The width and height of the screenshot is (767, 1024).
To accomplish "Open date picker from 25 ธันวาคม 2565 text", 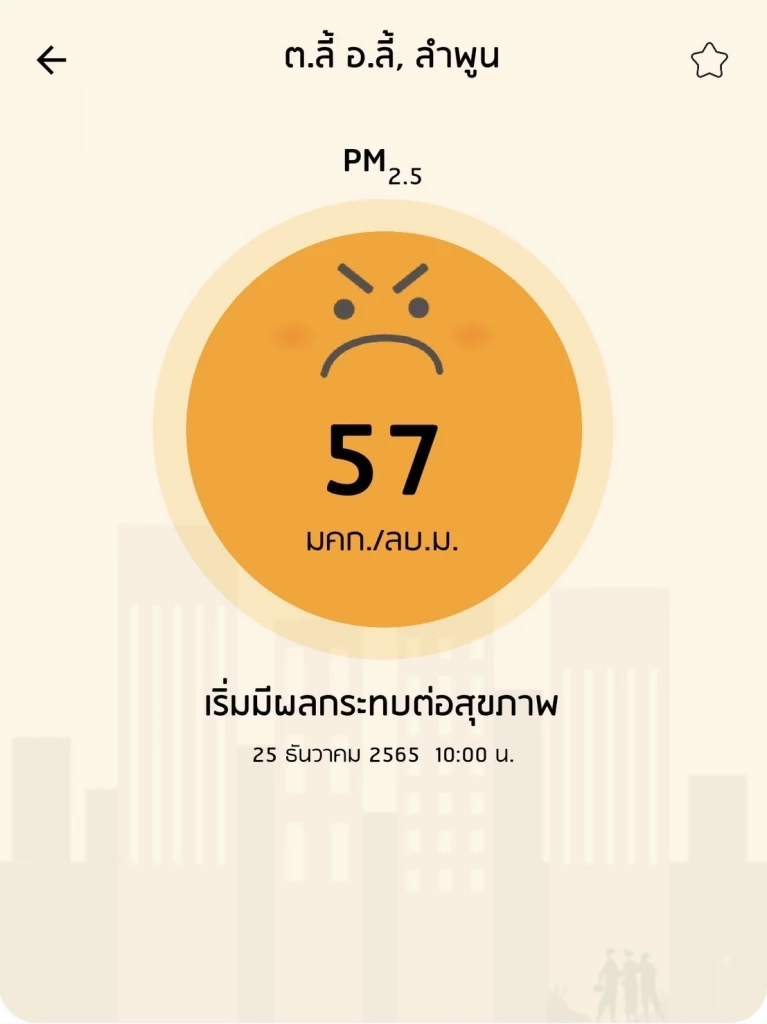I will pos(383,757).
